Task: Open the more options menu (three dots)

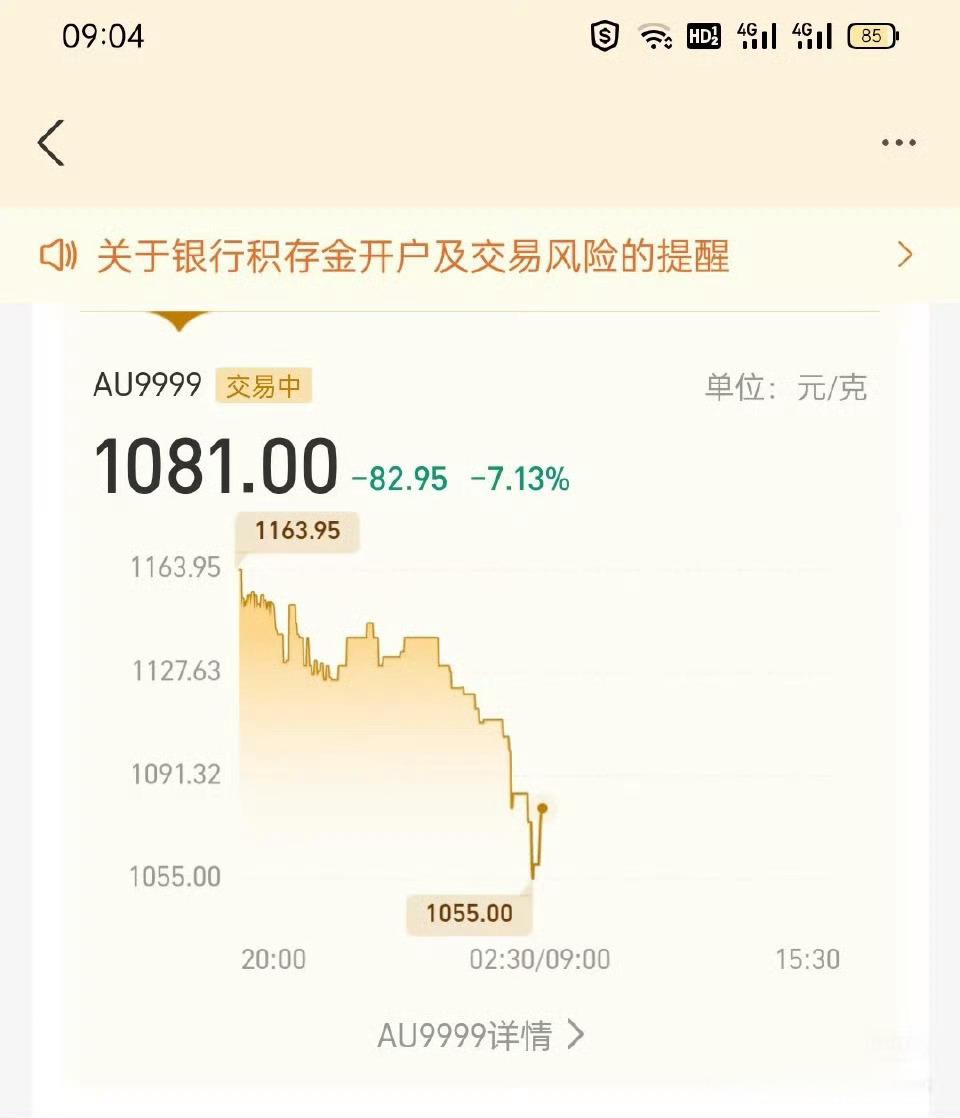Action: tap(898, 142)
